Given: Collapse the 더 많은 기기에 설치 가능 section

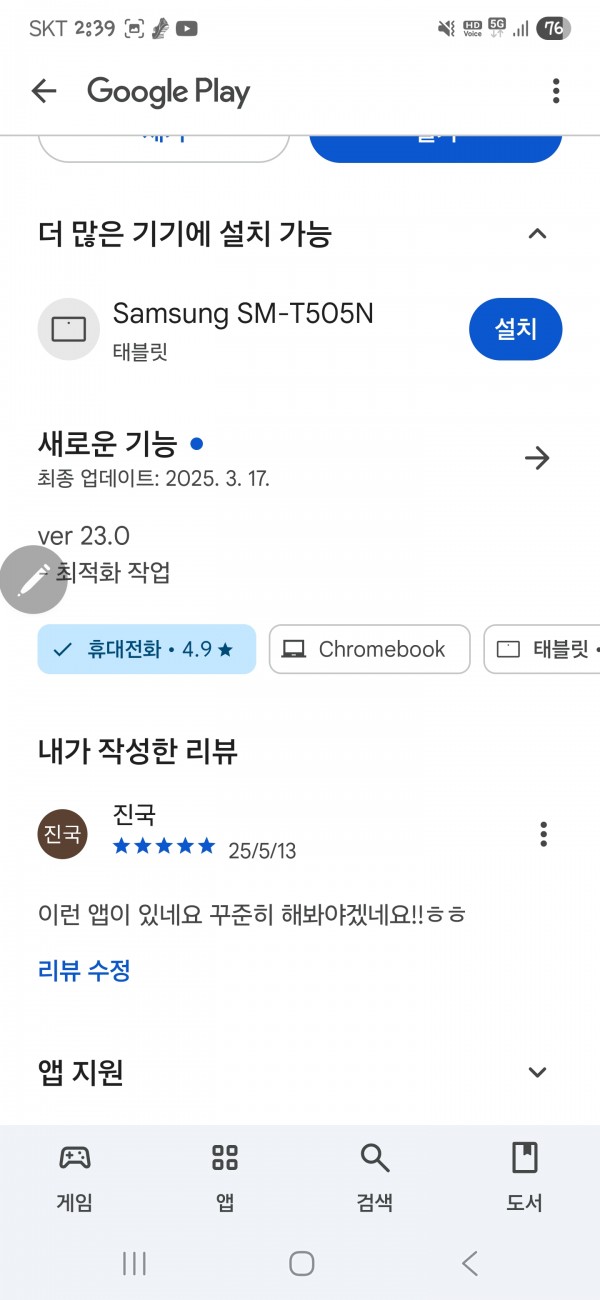Looking at the screenshot, I should (x=537, y=234).
